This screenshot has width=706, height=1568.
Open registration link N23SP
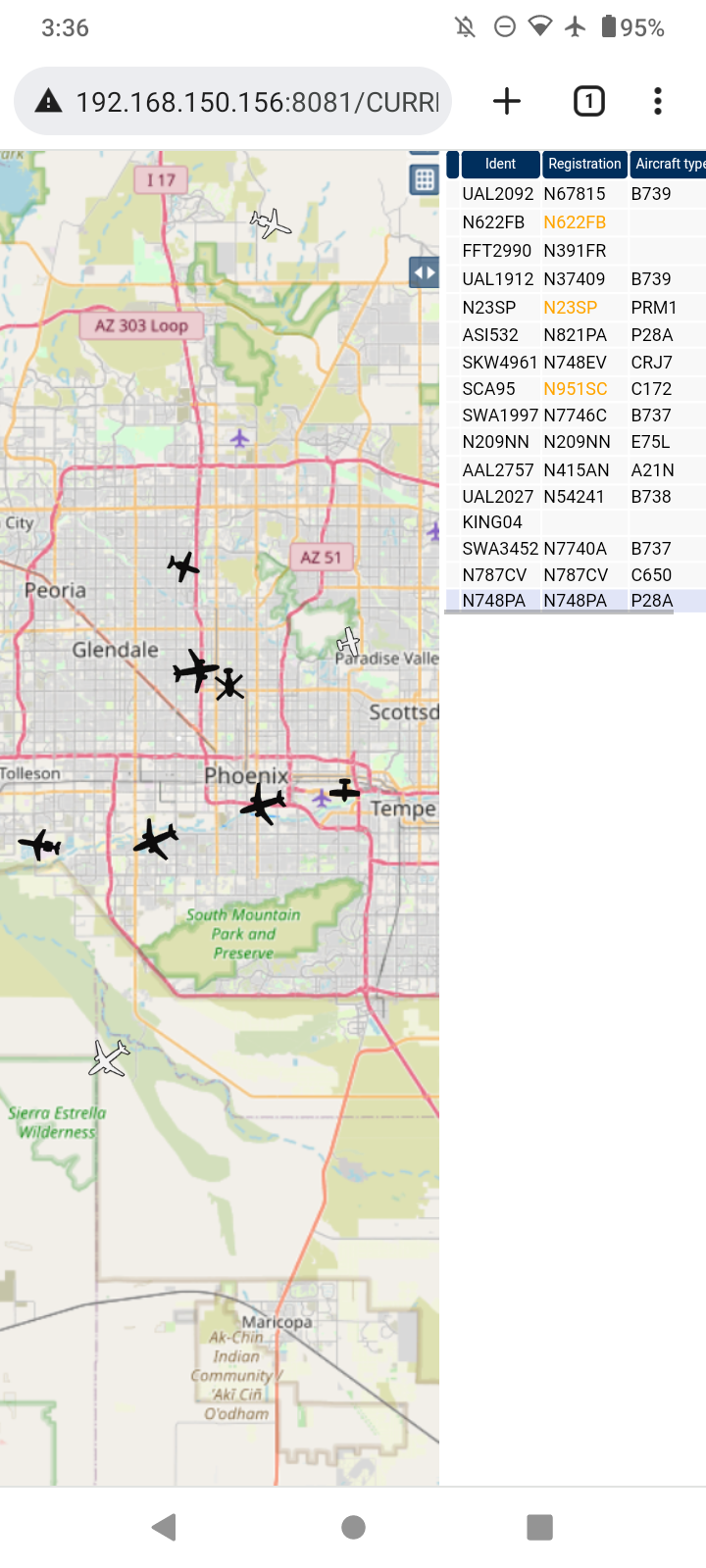pyautogui.click(x=570, y=308)
